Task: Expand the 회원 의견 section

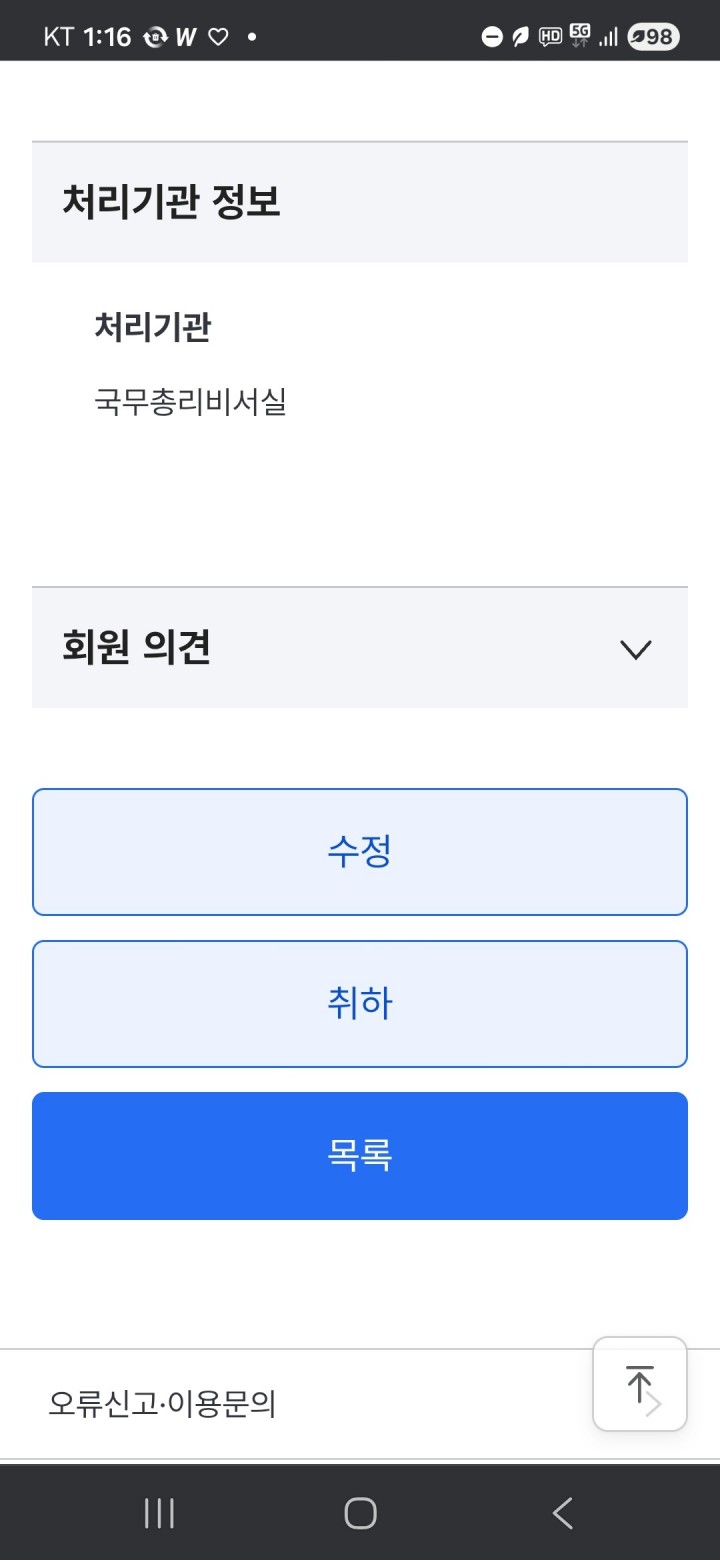Action: point(635,649)
